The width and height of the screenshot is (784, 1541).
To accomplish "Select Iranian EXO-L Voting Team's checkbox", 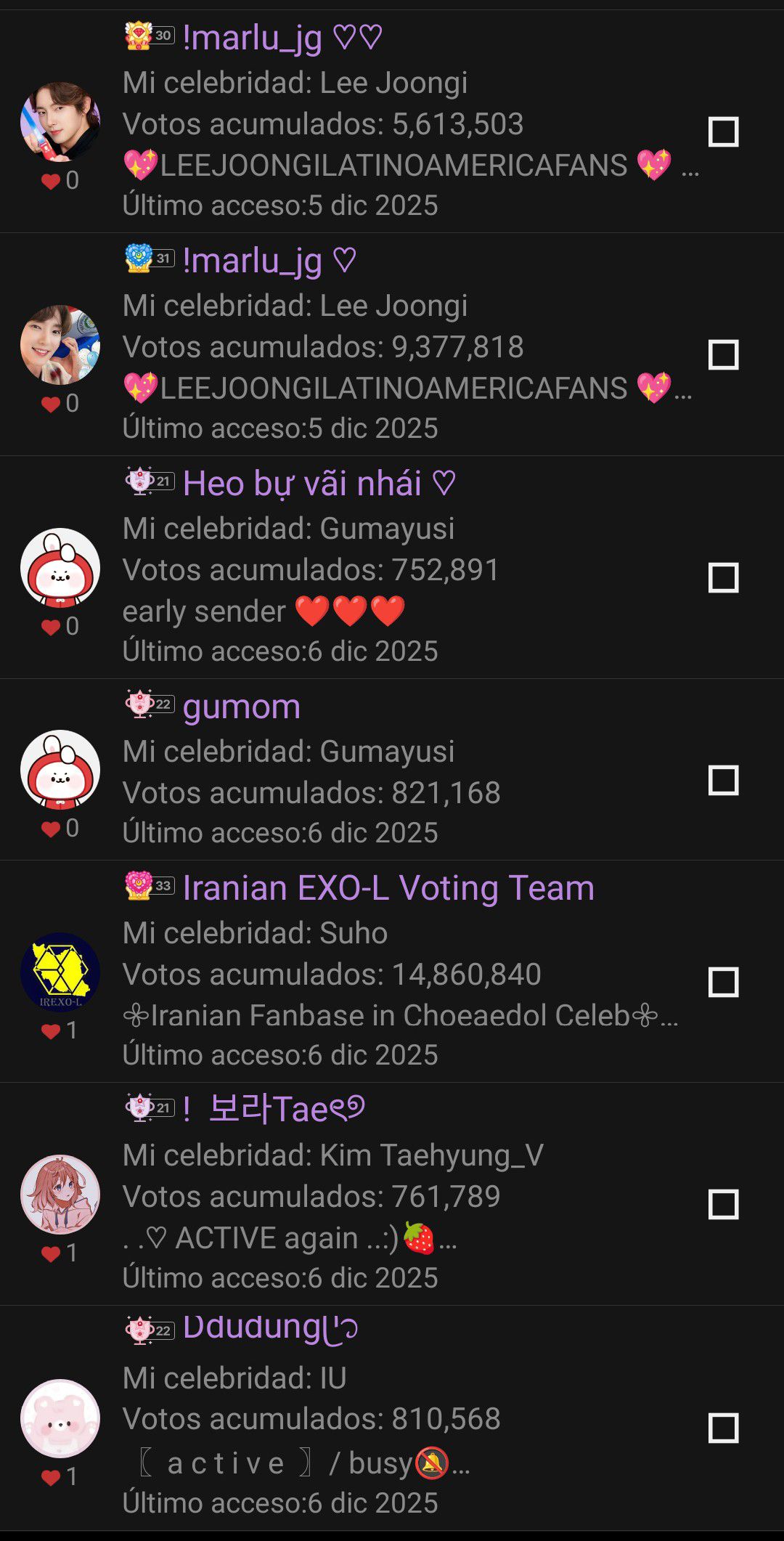I will point(723,982).
